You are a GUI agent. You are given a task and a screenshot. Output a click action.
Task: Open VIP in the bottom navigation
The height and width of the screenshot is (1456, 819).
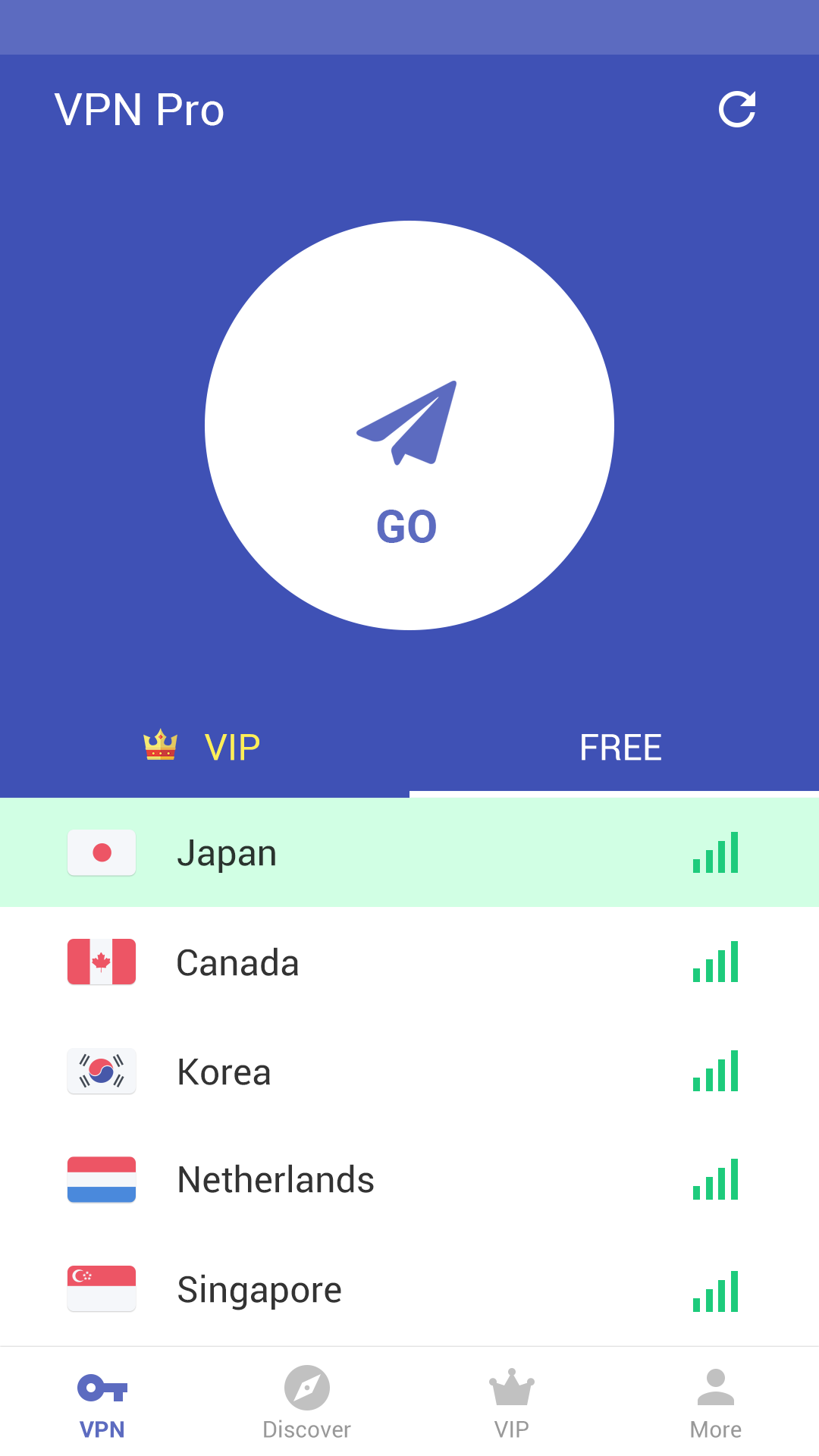512,1404
